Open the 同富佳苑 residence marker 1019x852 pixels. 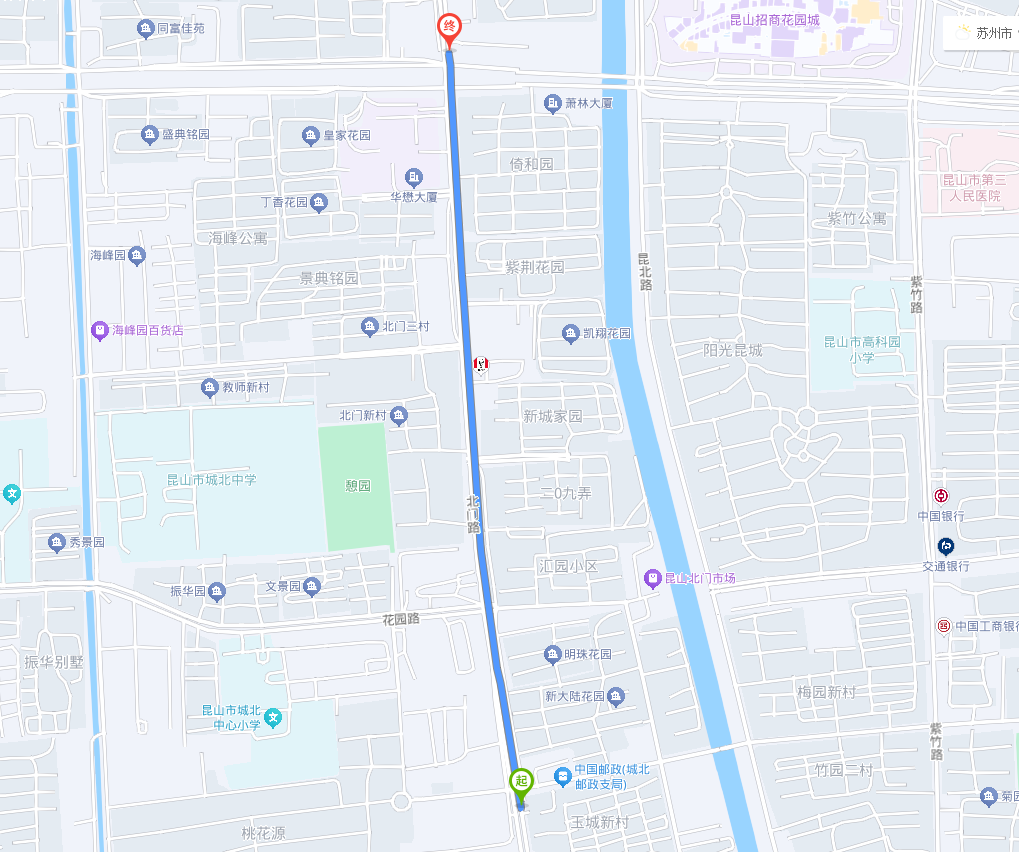146,28
